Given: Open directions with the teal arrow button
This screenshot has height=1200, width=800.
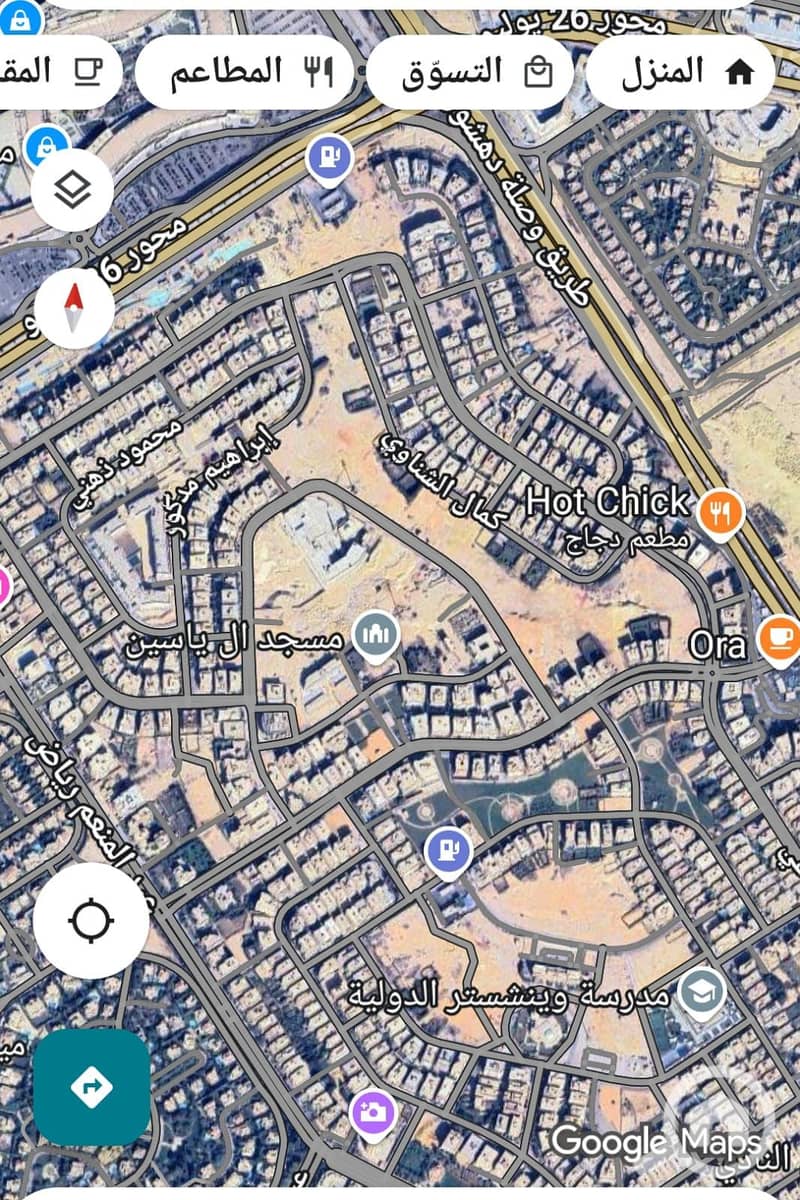Looking at the screenshot, I should (91, 1087).
